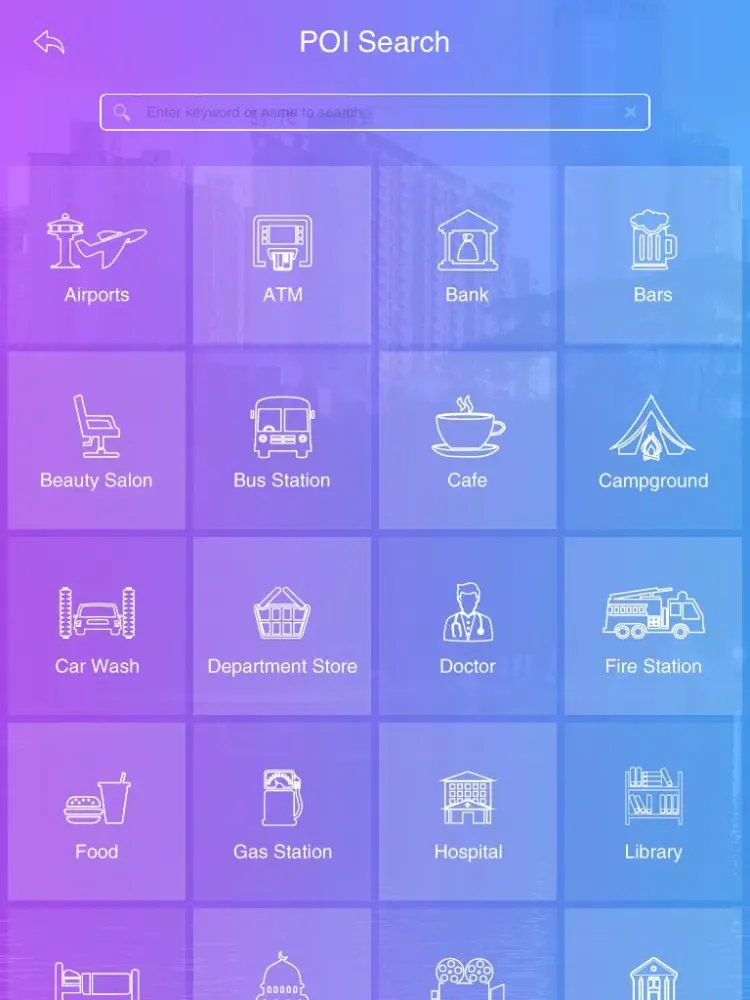
Task: Open the Hospital category
Action: (467, 812)
